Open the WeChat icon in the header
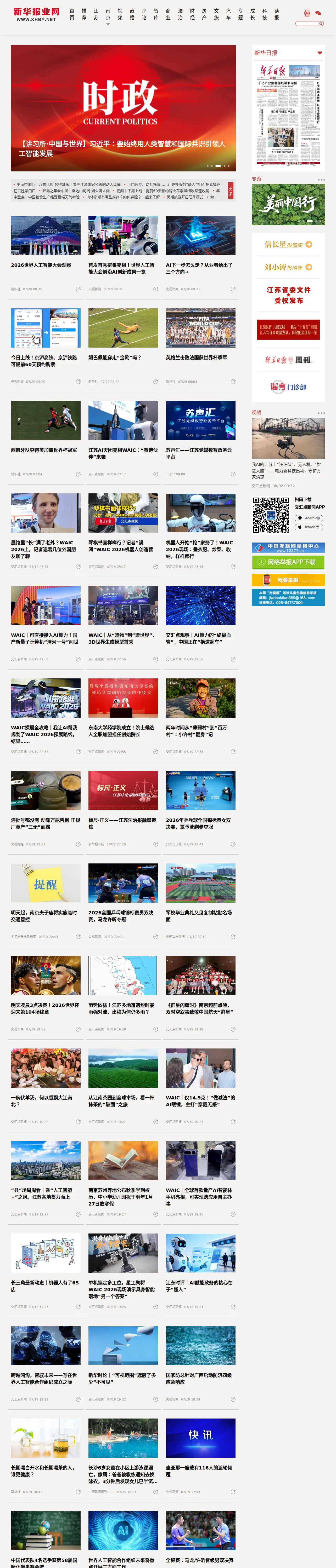The height and width of the screenshot is (1568, 336). 318,13
